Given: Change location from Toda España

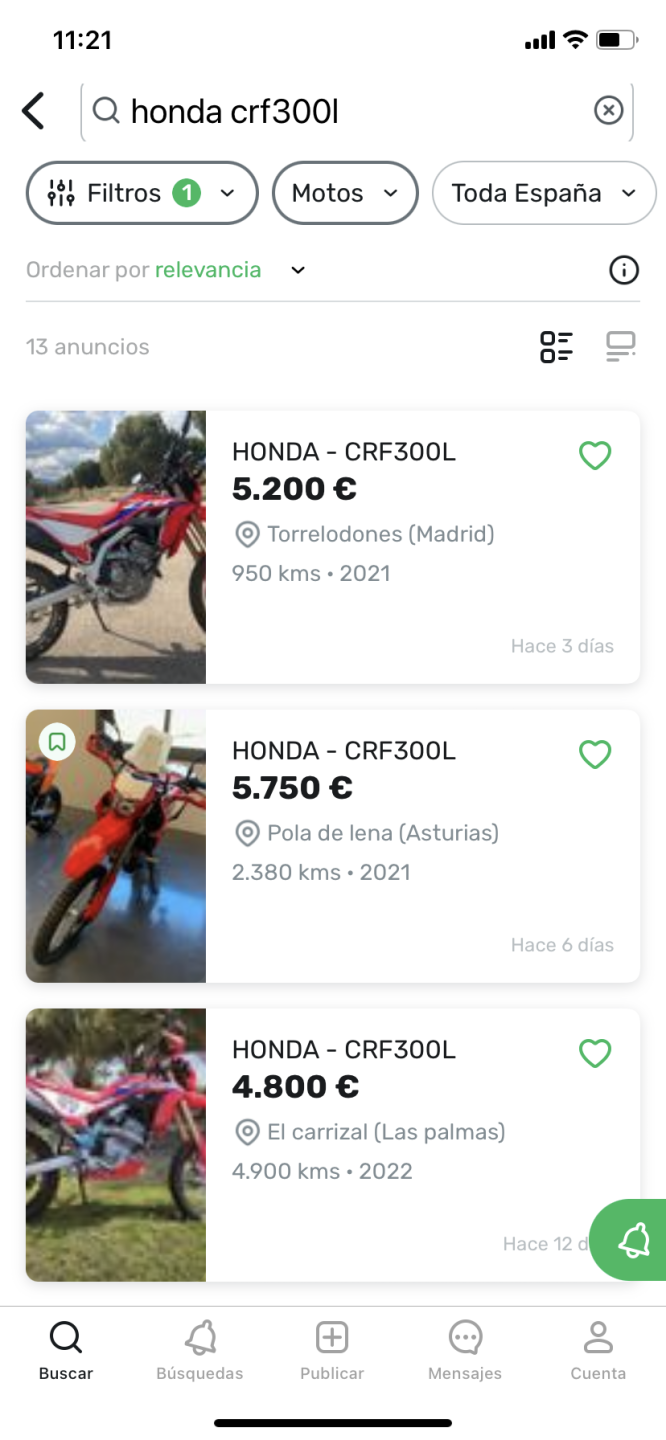Looking at the screenshot, I should [543, 193].
